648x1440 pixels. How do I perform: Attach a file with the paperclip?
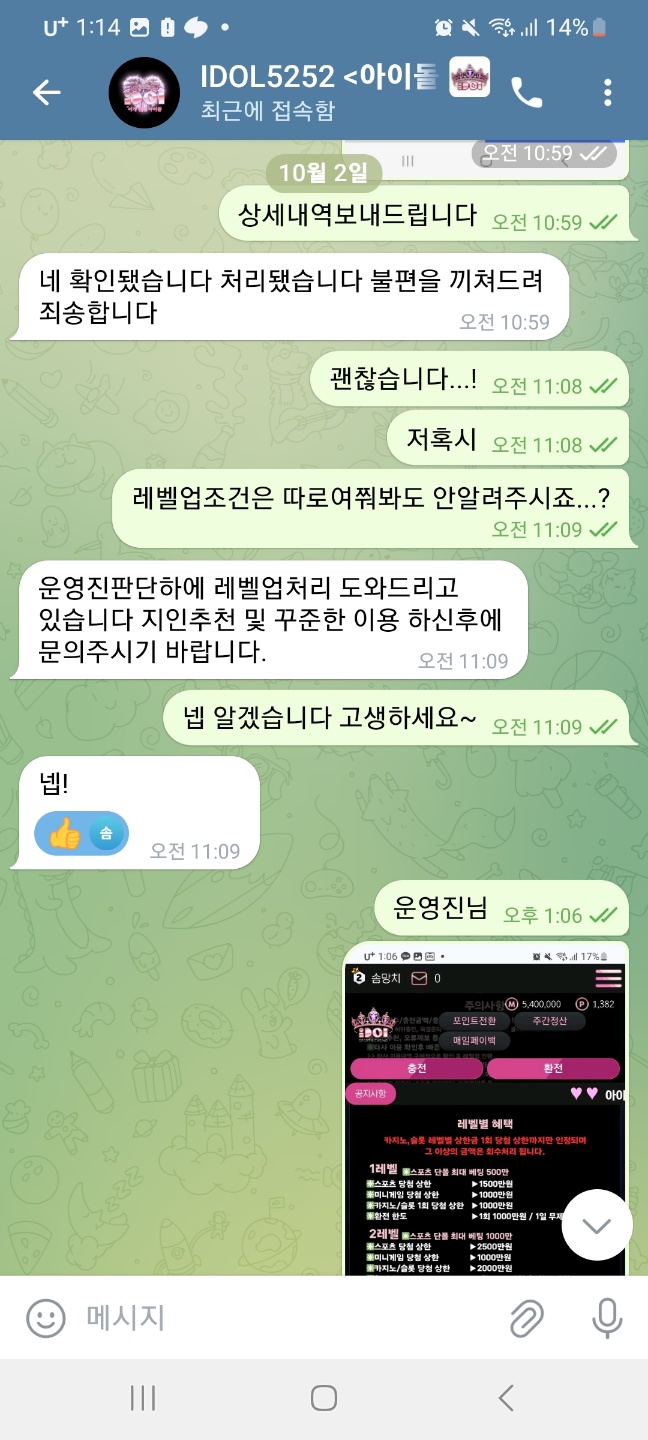pyautogui.click(x=526, y=1318)
